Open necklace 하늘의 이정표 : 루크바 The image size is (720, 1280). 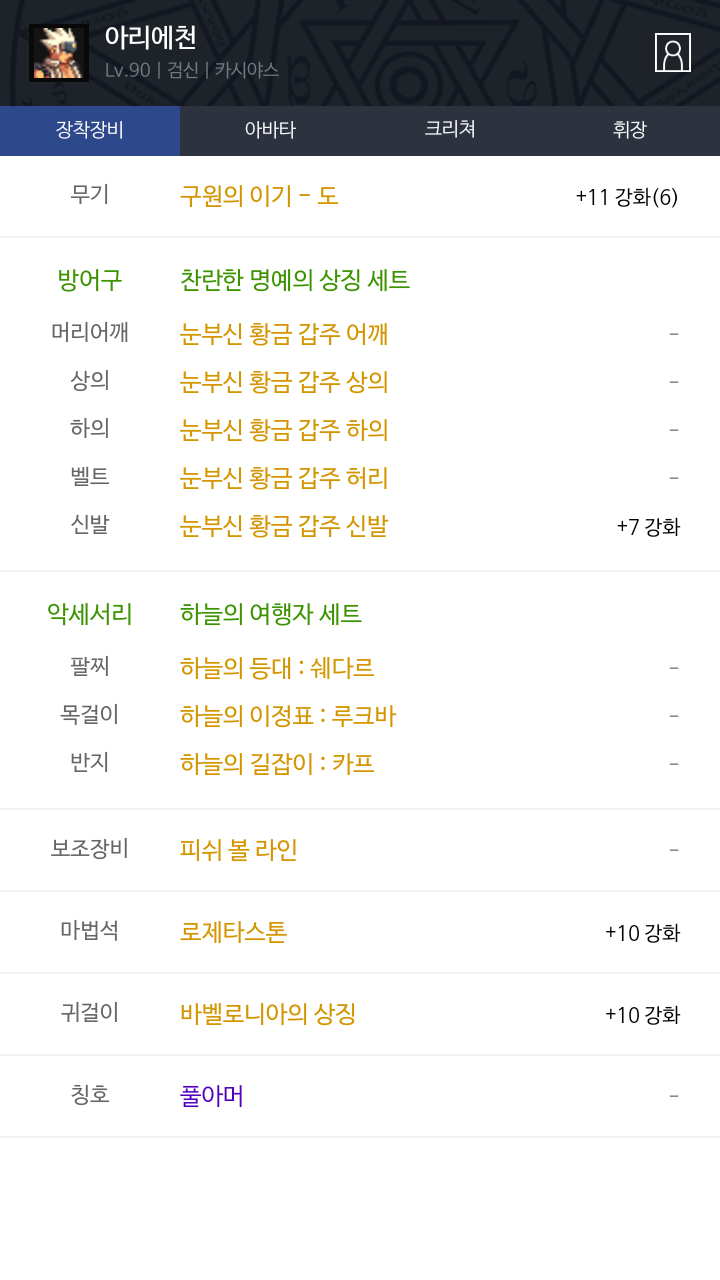[288, 716]
